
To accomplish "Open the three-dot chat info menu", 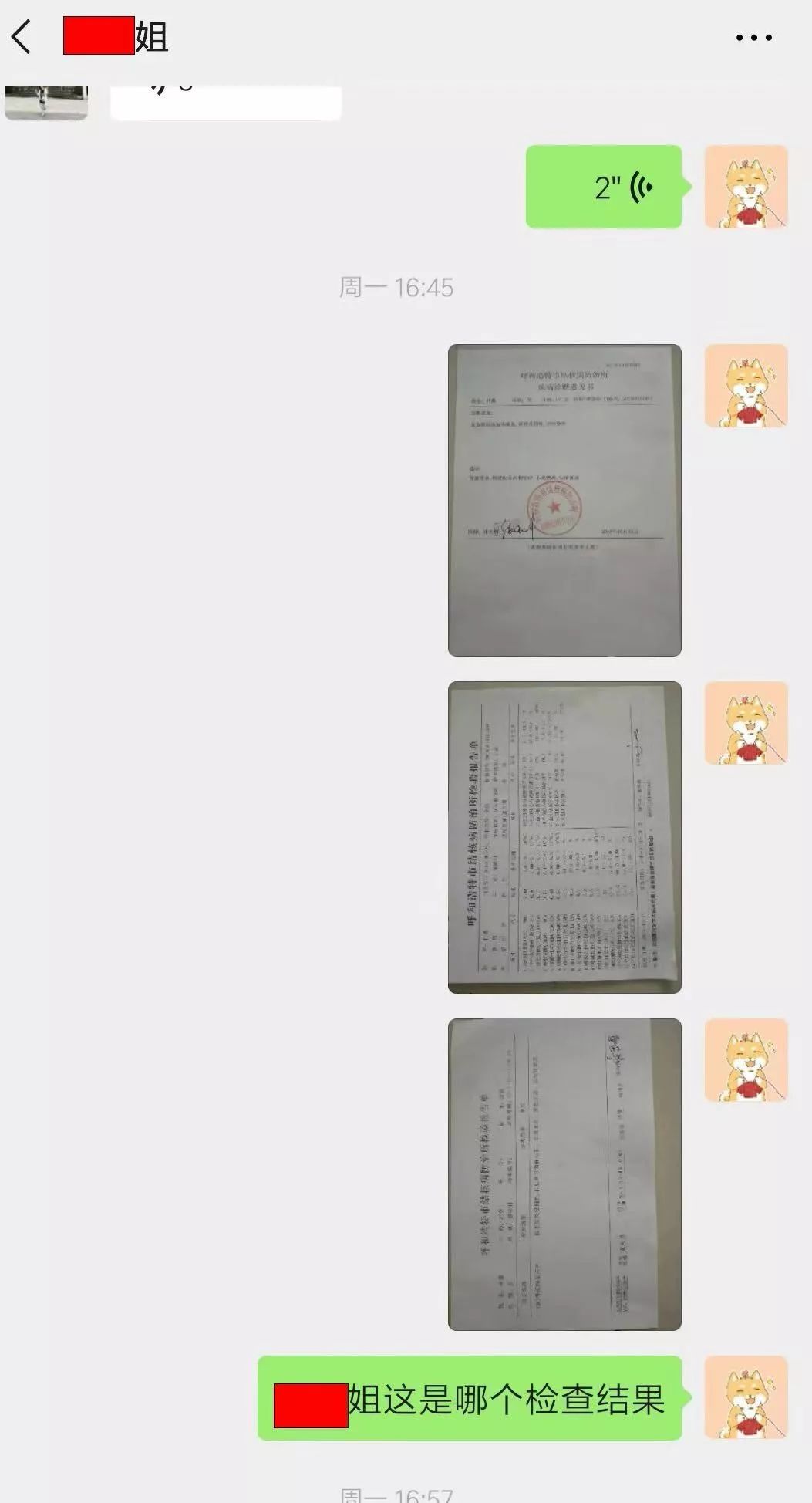I will tap(753, 37).
